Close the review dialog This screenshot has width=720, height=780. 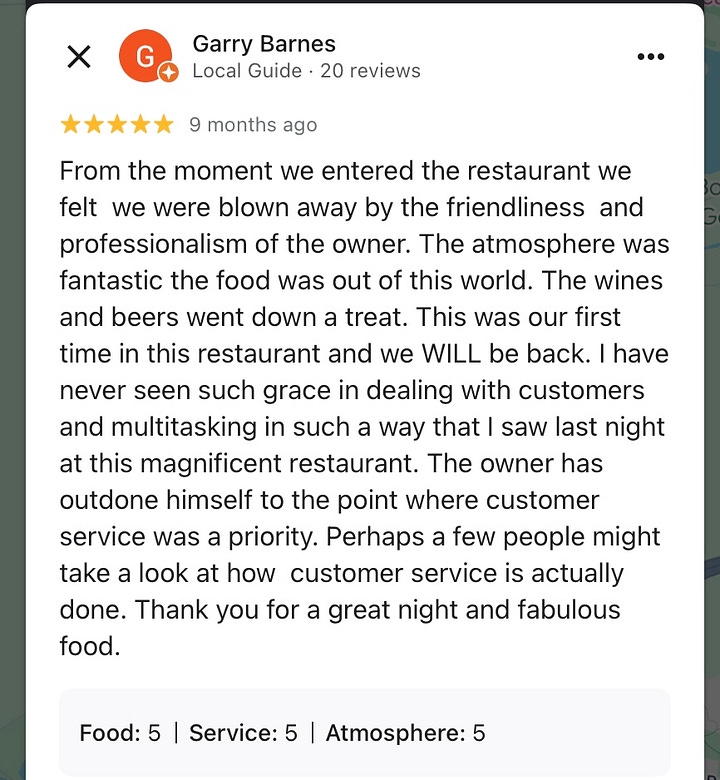click(79, 57)
